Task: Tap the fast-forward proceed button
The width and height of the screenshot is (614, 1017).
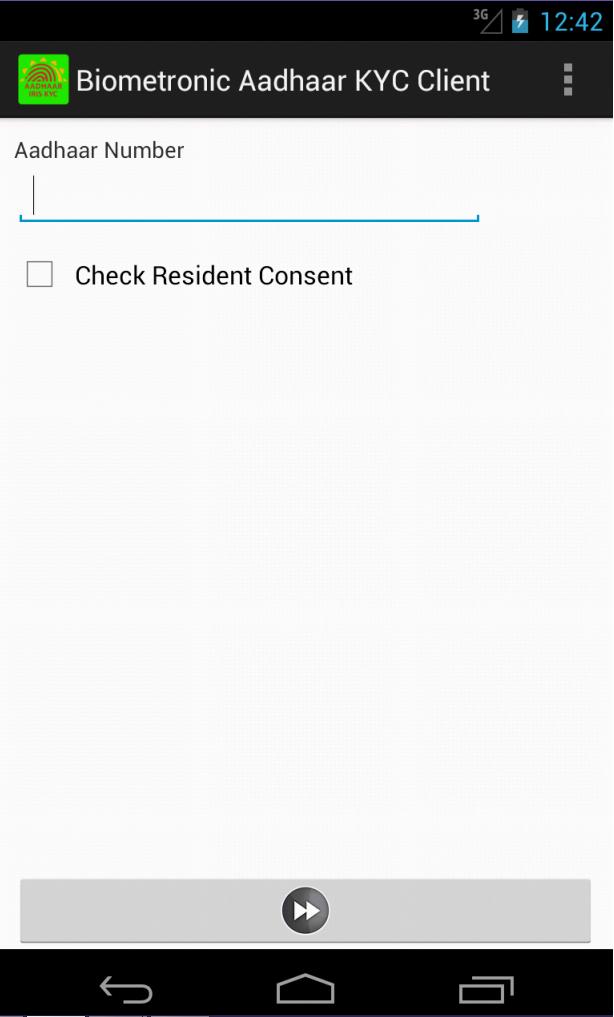Action: pyautogui.click(x=305, y=910)
